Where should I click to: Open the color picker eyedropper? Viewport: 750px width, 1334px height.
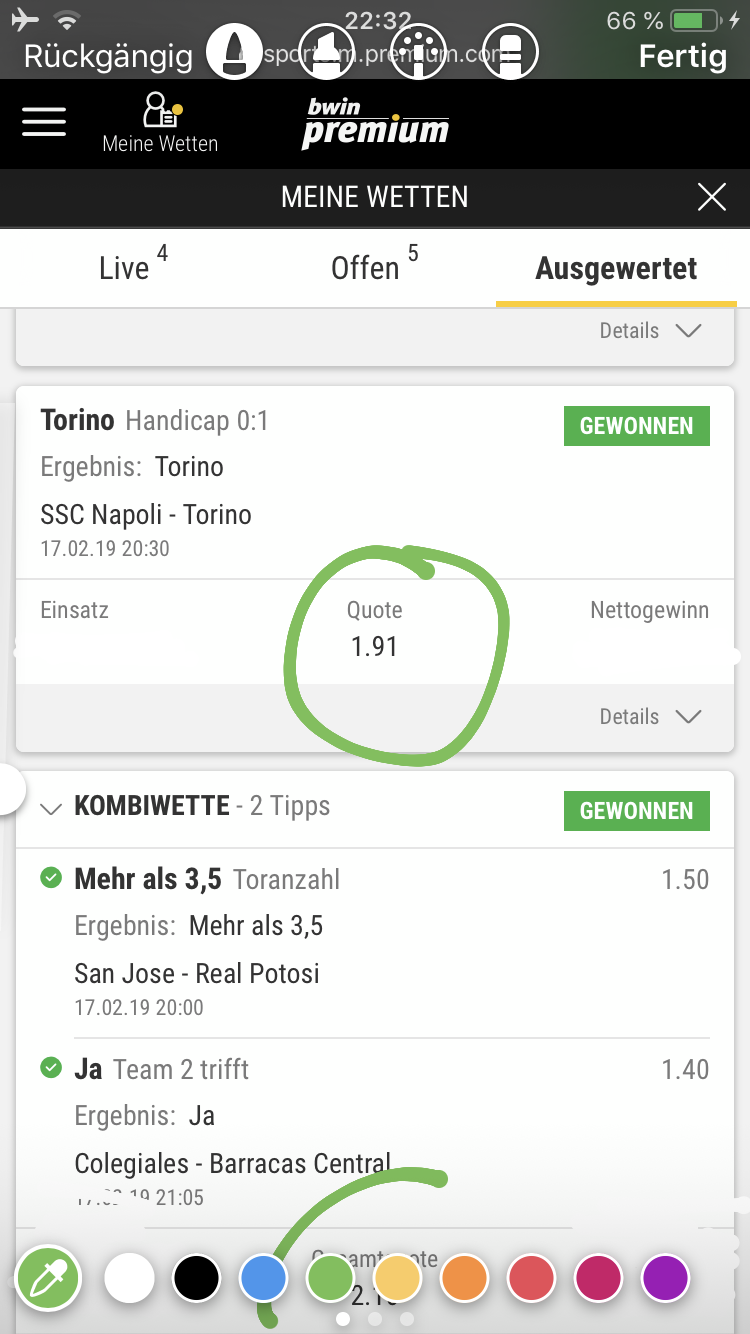[48, 1279]
